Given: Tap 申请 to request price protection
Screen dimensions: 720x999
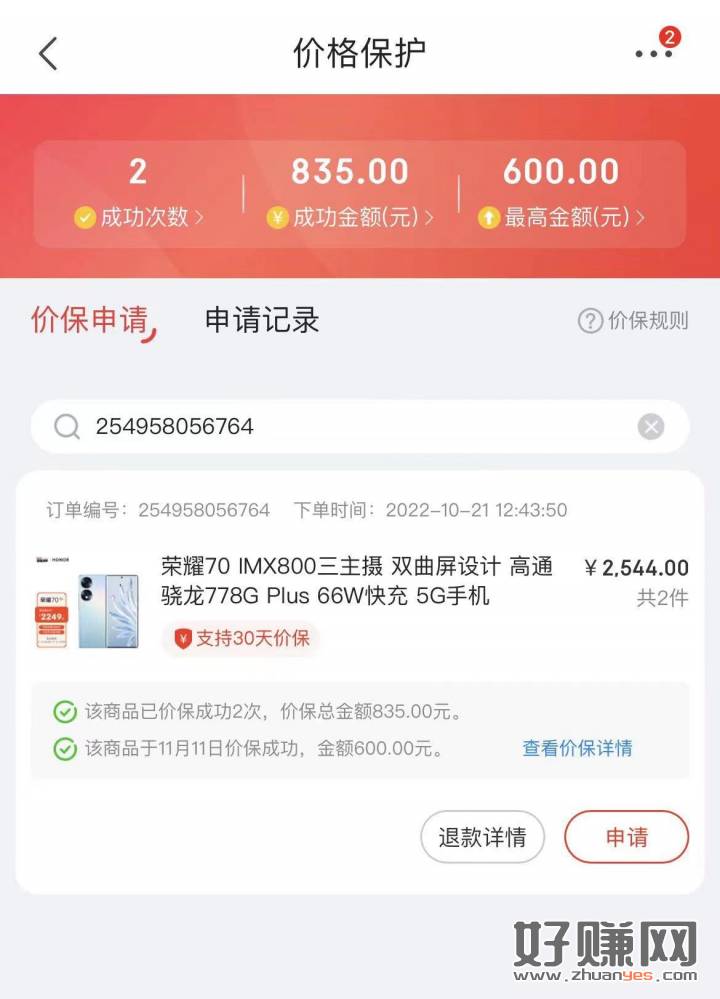Looking at the screenshot, I should tap(626, 837).
